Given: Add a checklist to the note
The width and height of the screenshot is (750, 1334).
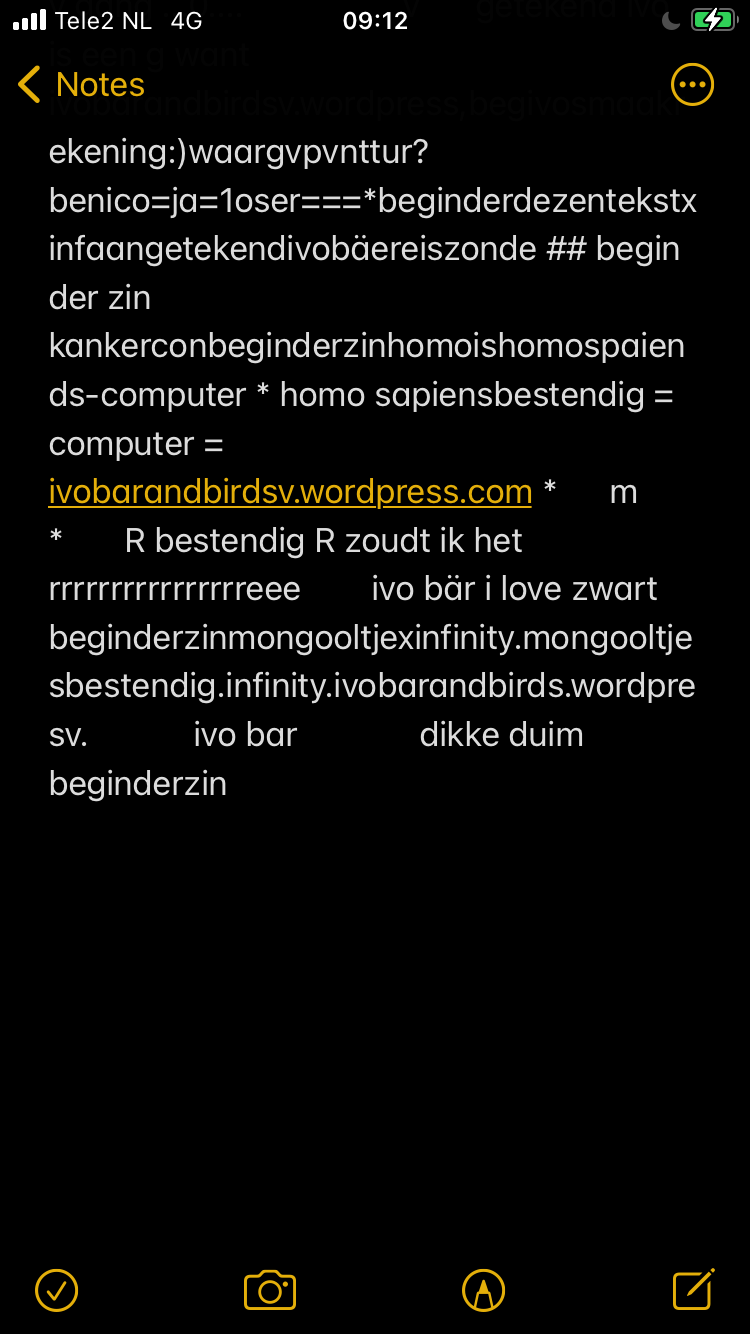Looking at the screenshot, I should pos(57,1290).
